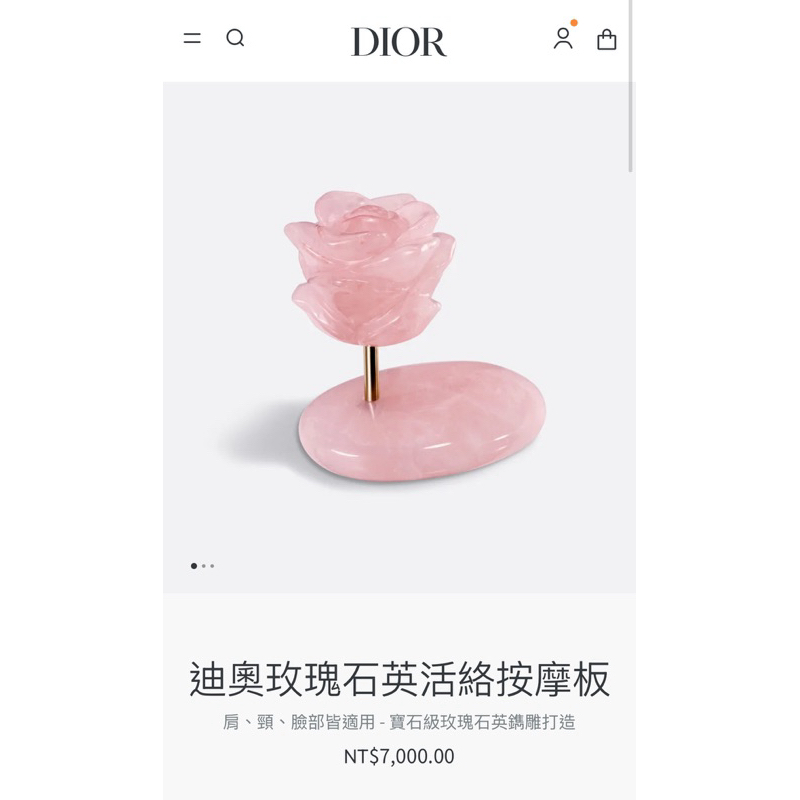Screen dimensions: 800x800
Task: Select the second image page dot
Action: click(x=204, y=566)
